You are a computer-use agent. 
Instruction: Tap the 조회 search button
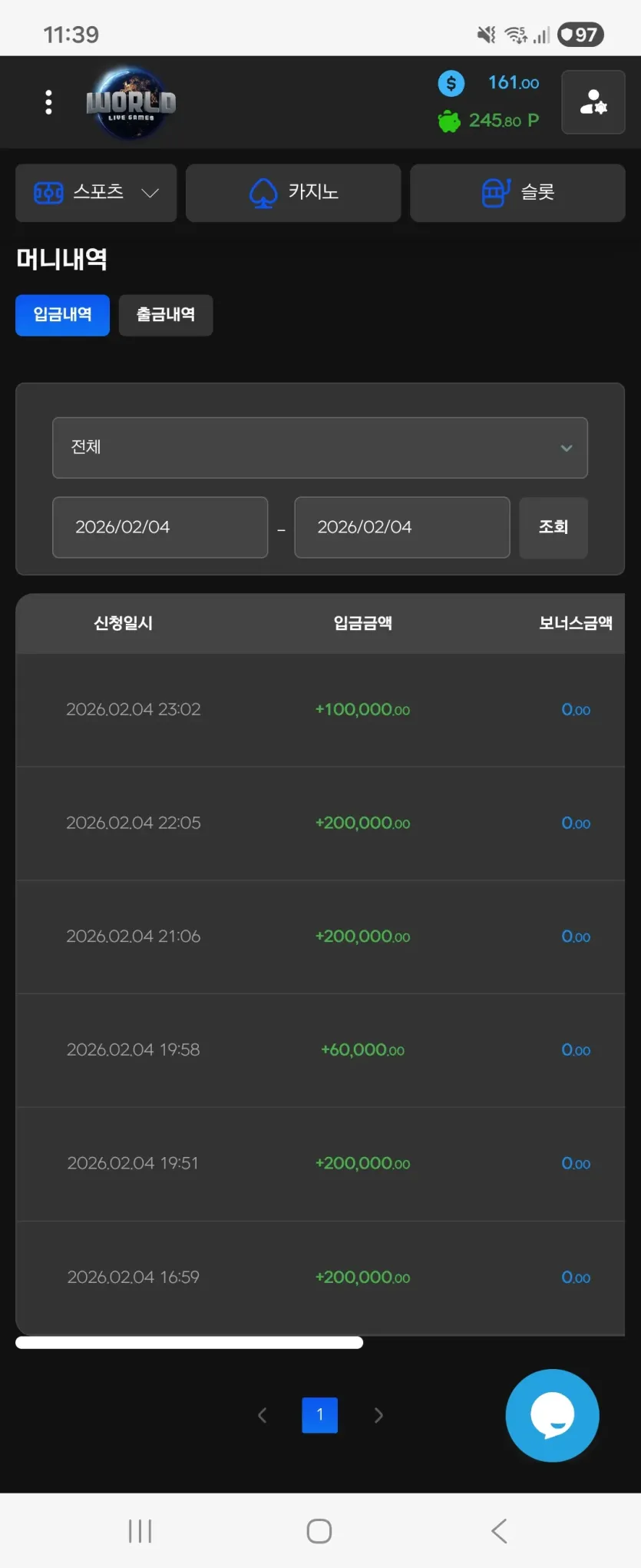click(x=553, y=527)
